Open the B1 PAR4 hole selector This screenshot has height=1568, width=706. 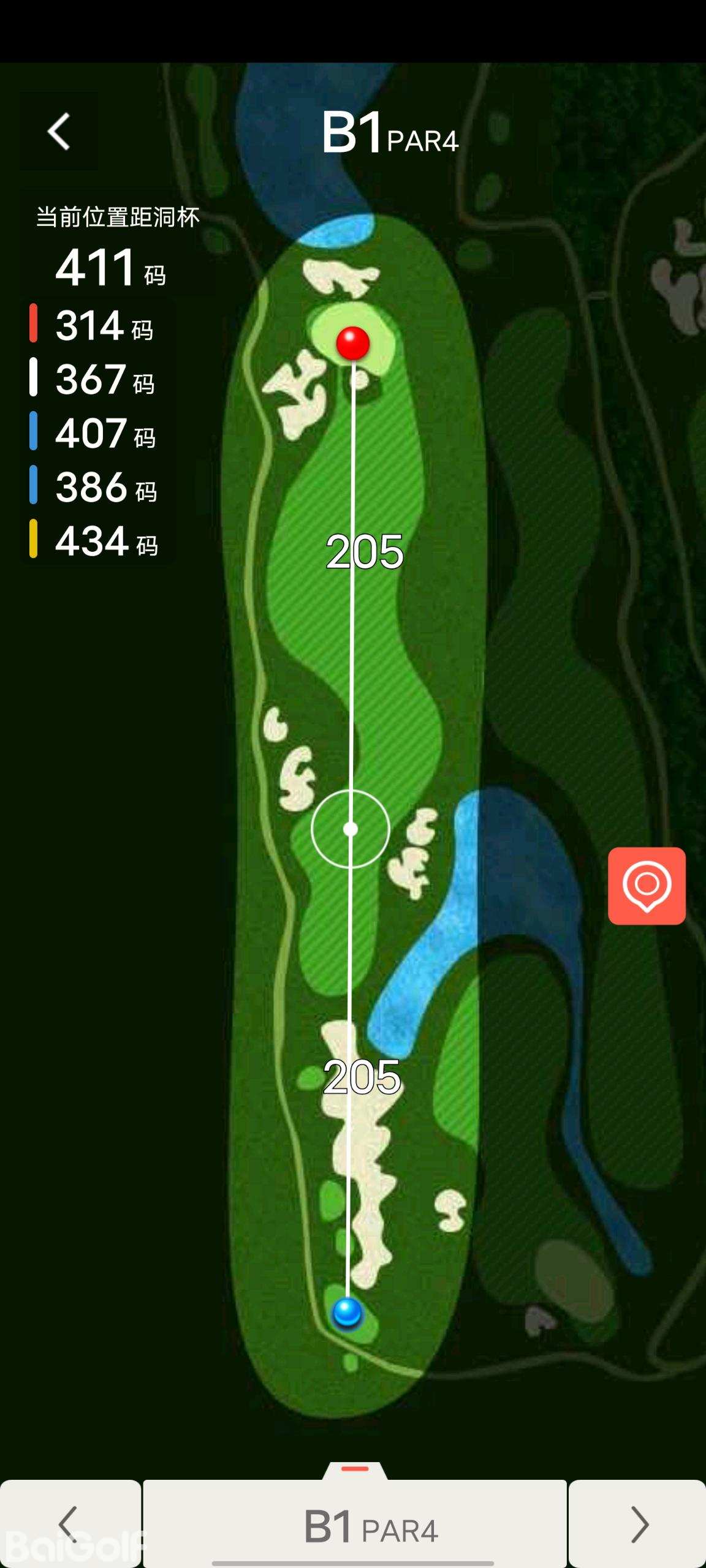(x=355, y=1526)
